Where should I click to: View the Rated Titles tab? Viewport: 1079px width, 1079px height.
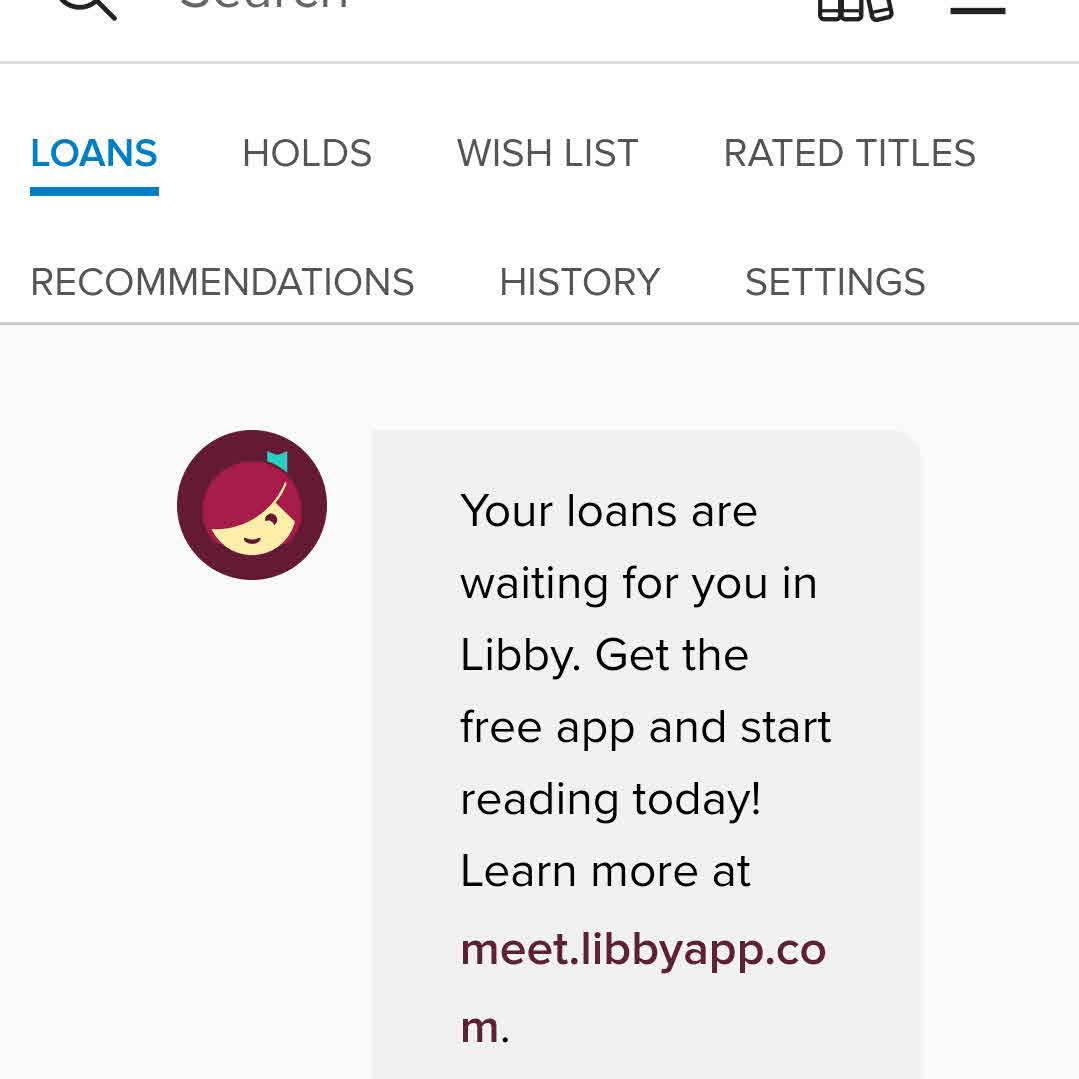pyautogui.click(x=849, y=154)
